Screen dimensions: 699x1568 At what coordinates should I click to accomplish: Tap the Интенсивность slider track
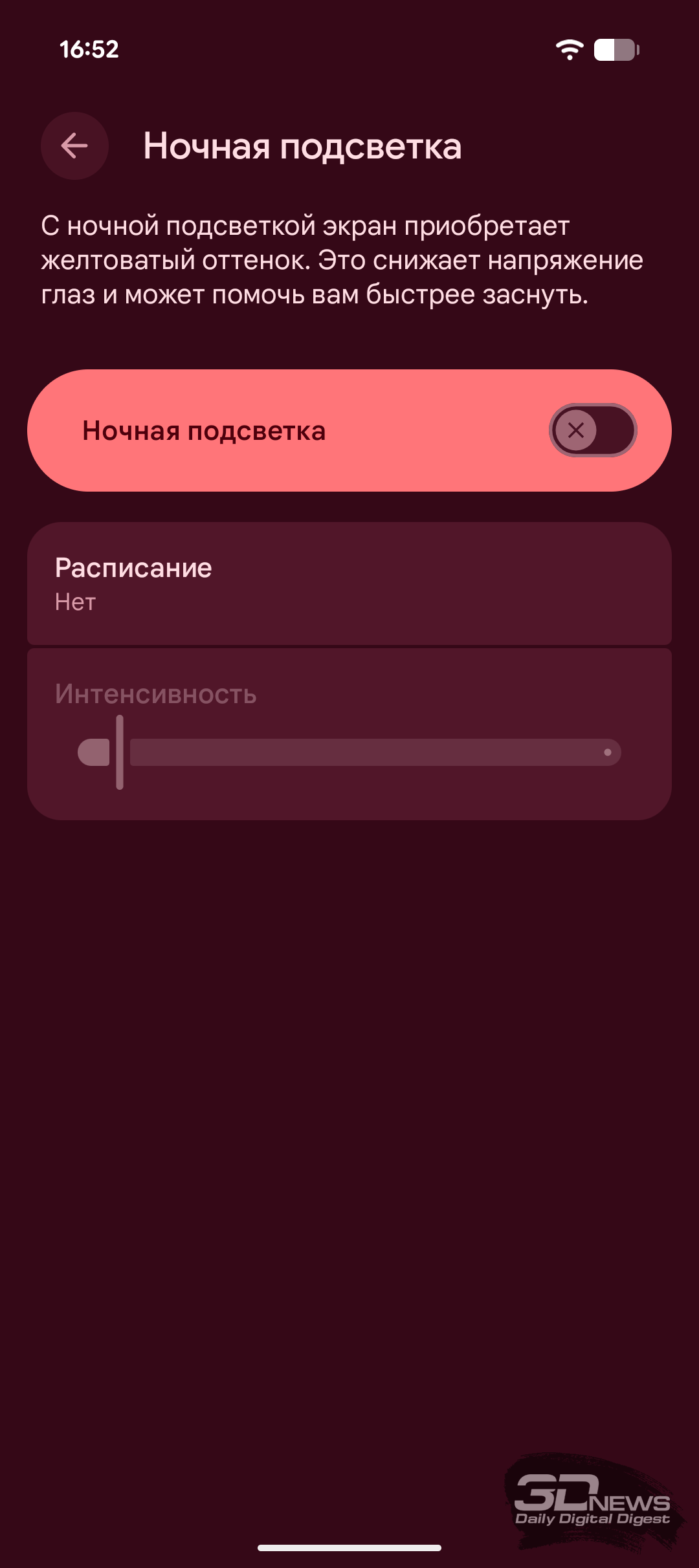click(375, 752)
